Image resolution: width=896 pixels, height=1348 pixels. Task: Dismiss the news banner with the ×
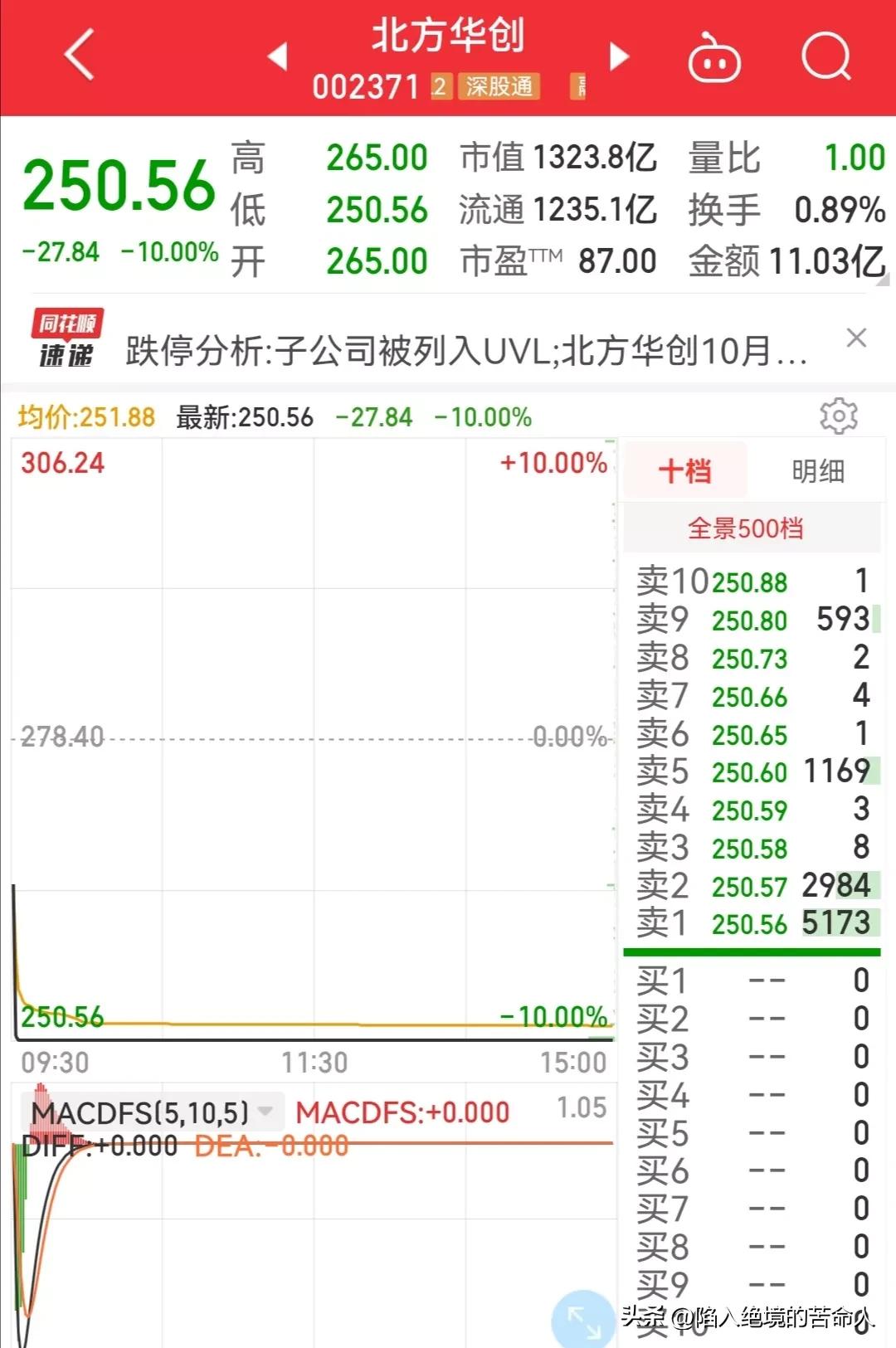point(857,338)
